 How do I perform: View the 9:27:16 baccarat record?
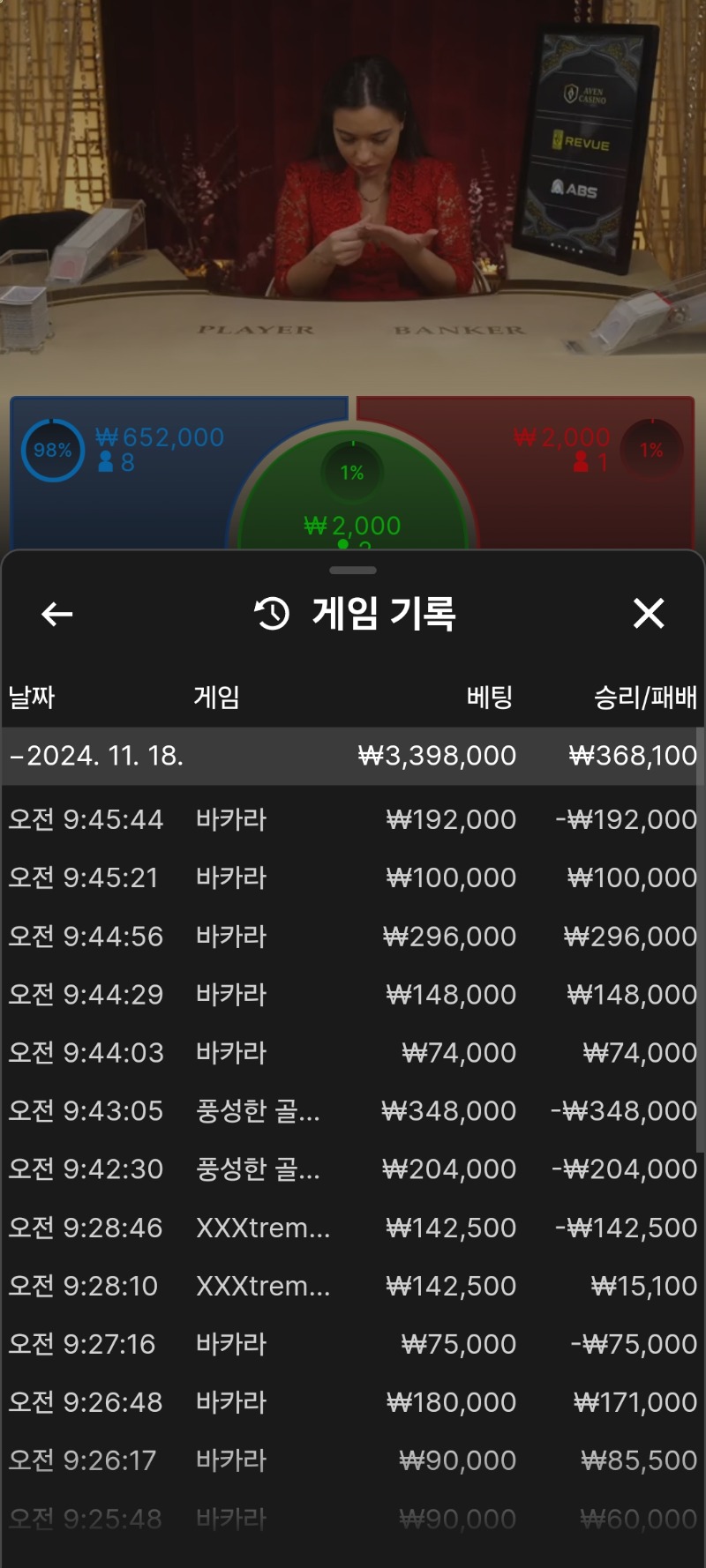352,1344
